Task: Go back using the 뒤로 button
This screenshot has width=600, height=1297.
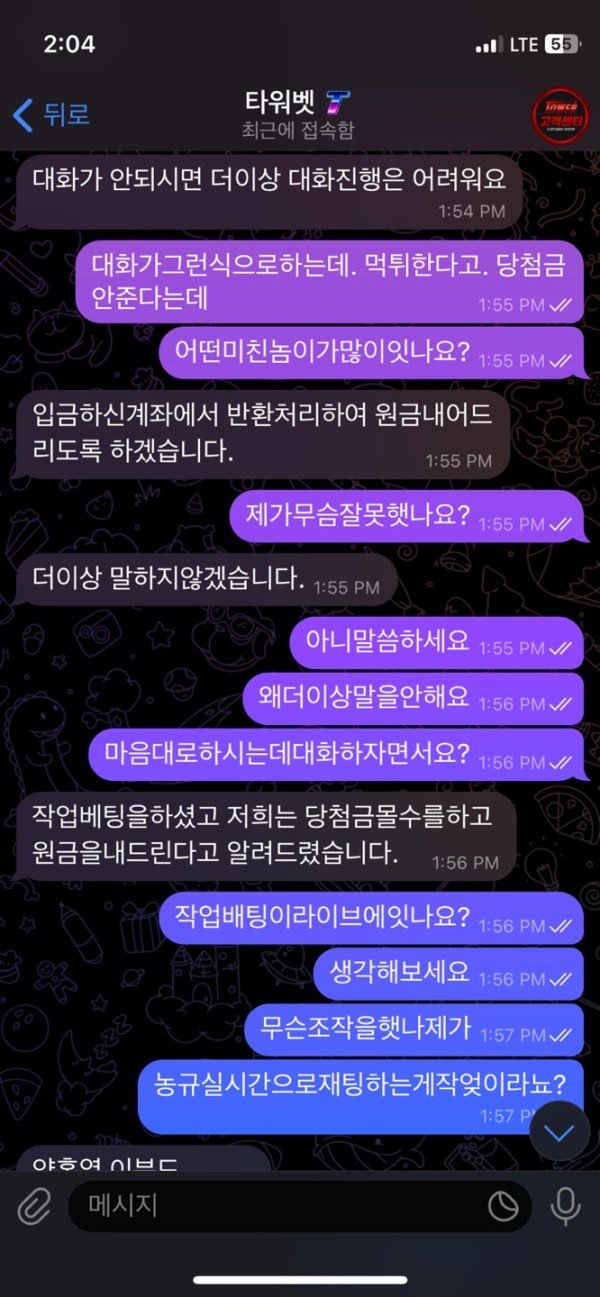Action: pos(52,114)
